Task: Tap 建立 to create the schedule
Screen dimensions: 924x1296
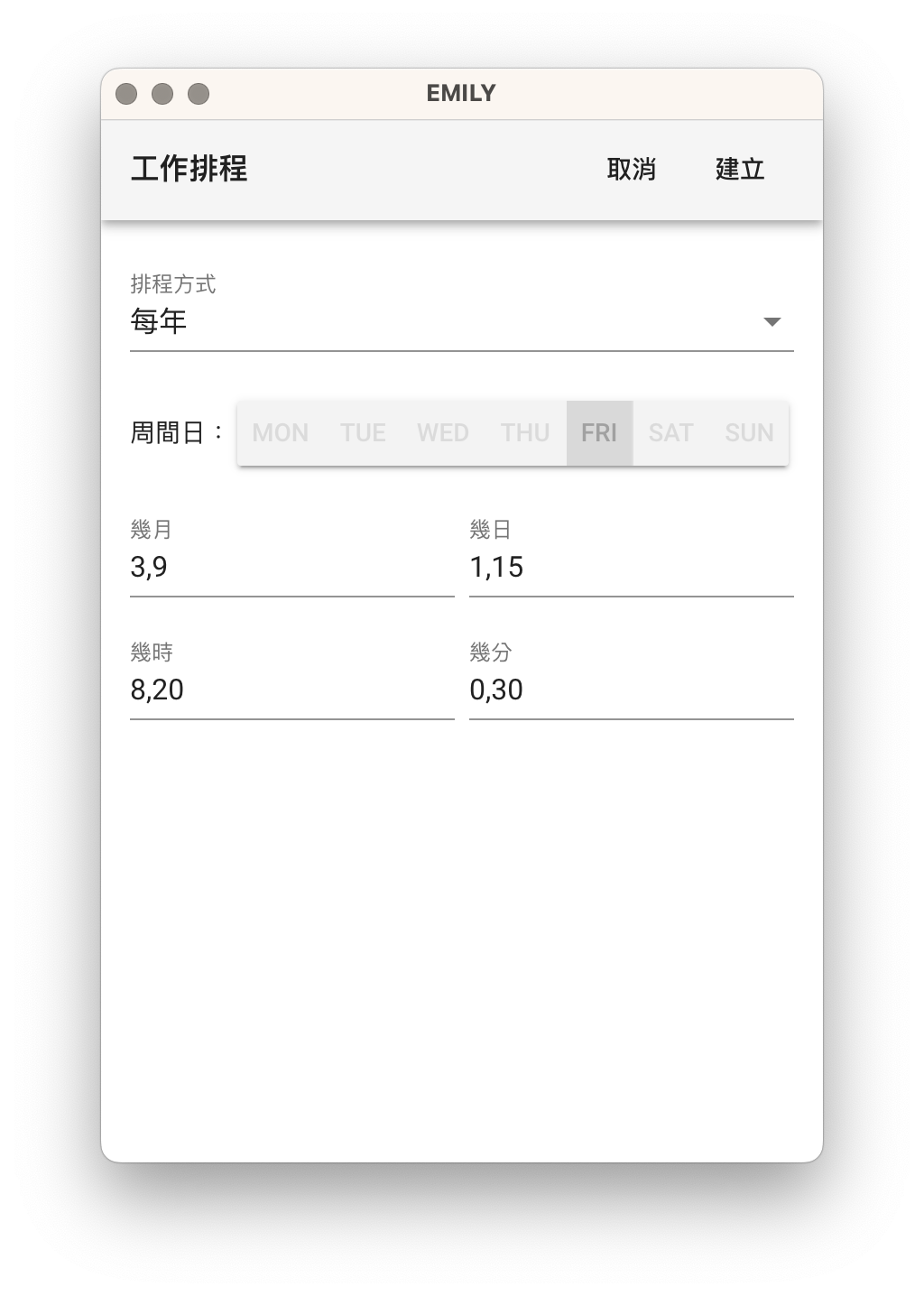Action: pos(740,169)
